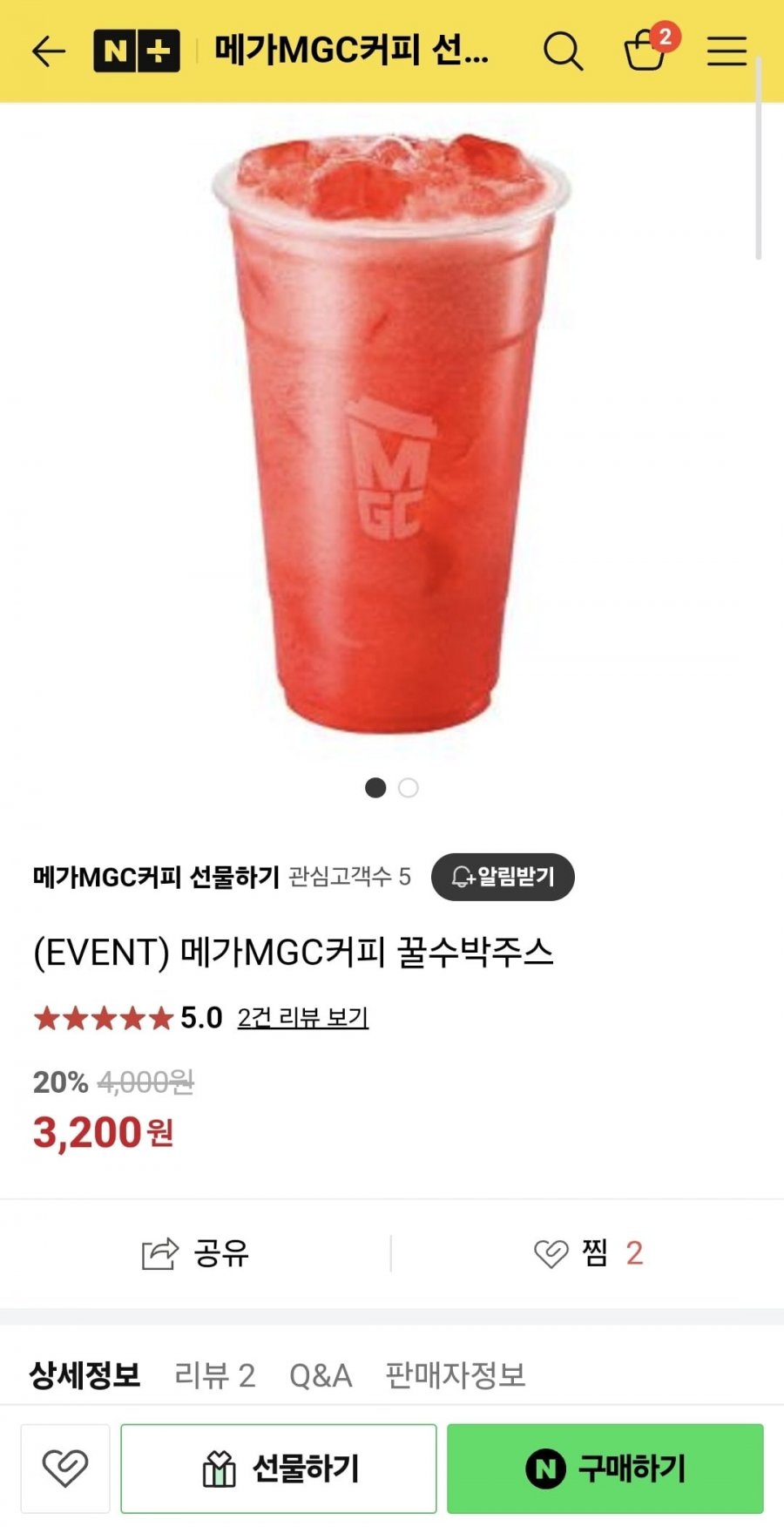
Task: Tap the 알림받기 notification button
Action: click(x=503, y=877)
